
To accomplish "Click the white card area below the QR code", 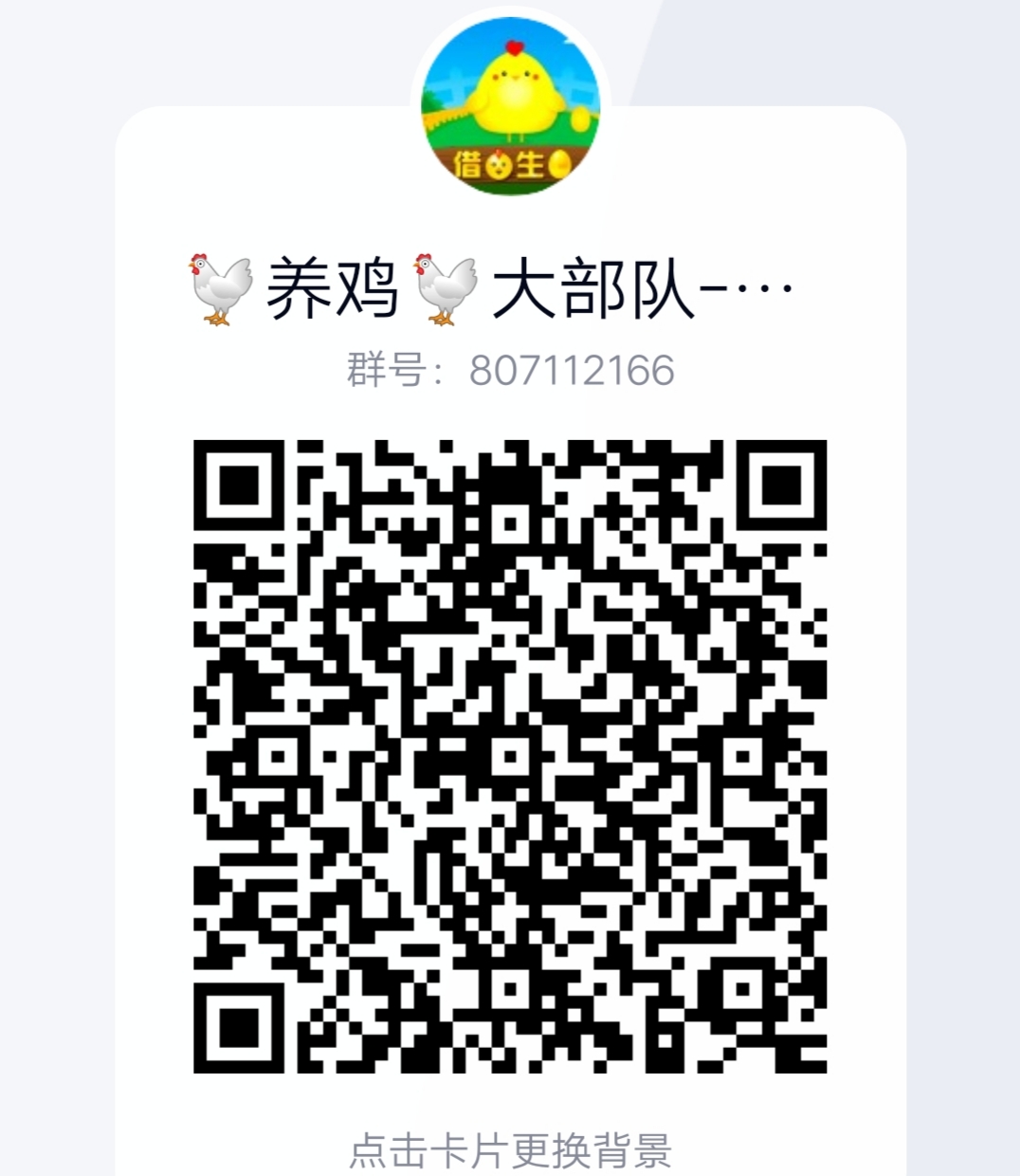I will click(509, 1100).
